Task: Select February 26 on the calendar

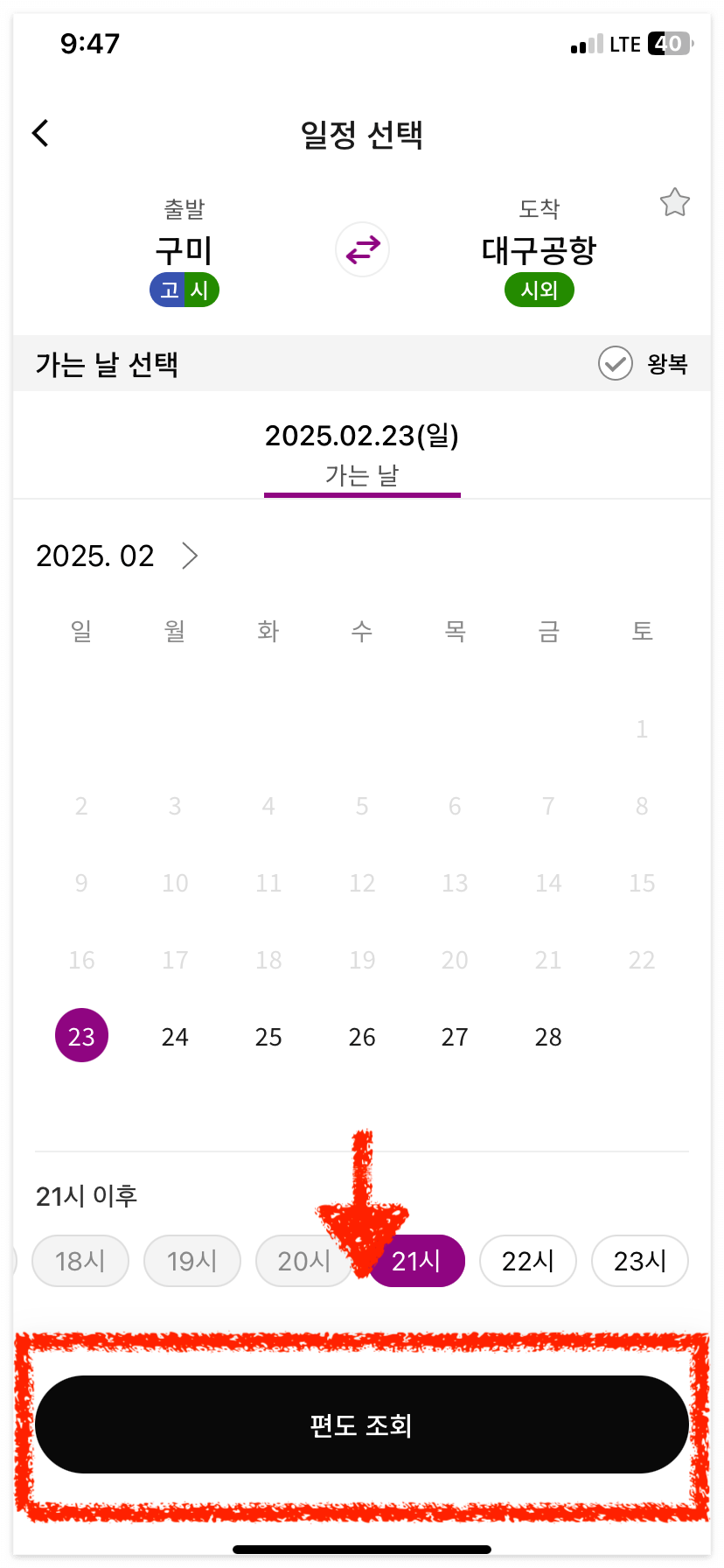Action: click(362, 1037)
